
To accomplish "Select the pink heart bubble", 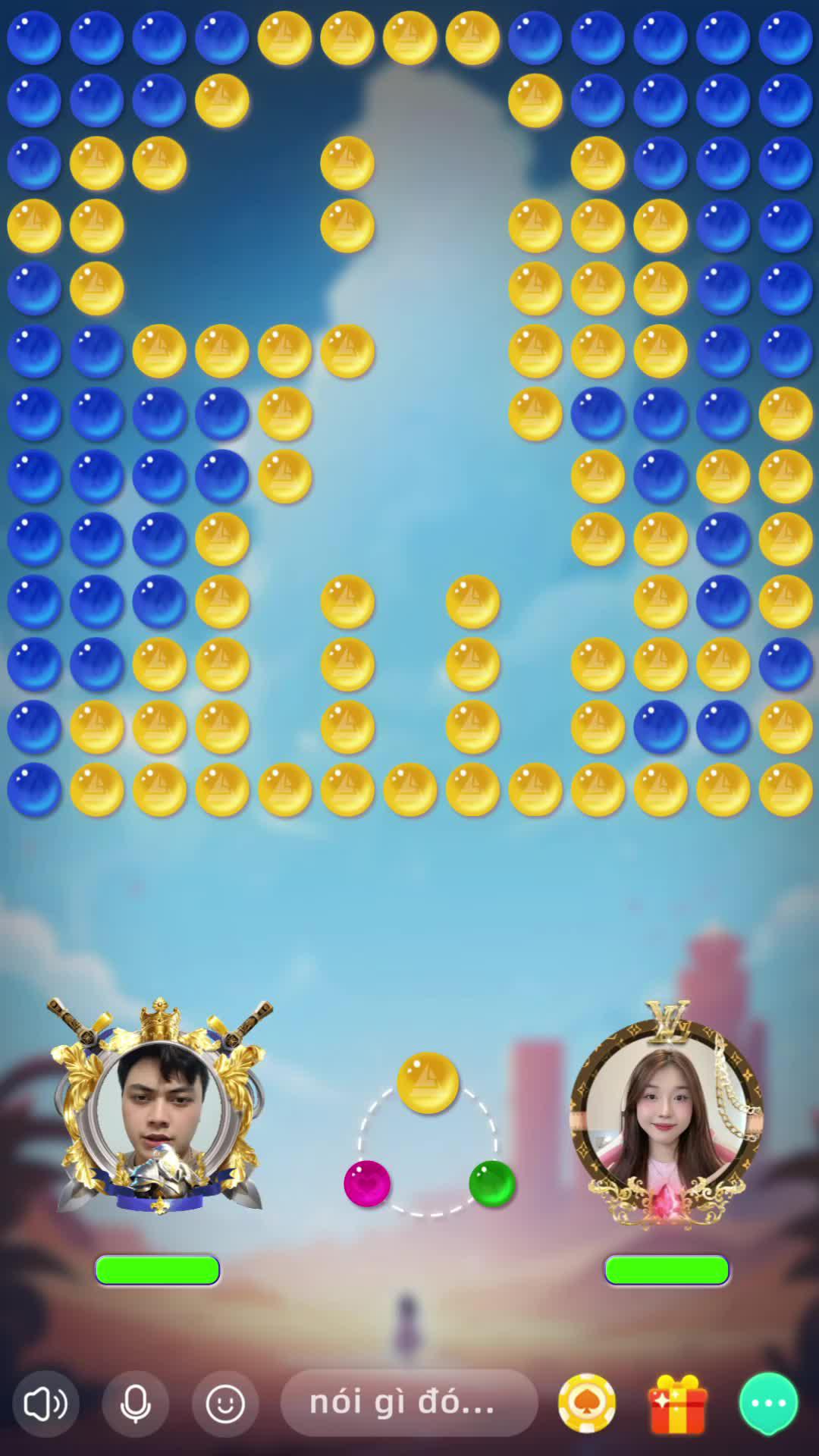I will 367,1183.
